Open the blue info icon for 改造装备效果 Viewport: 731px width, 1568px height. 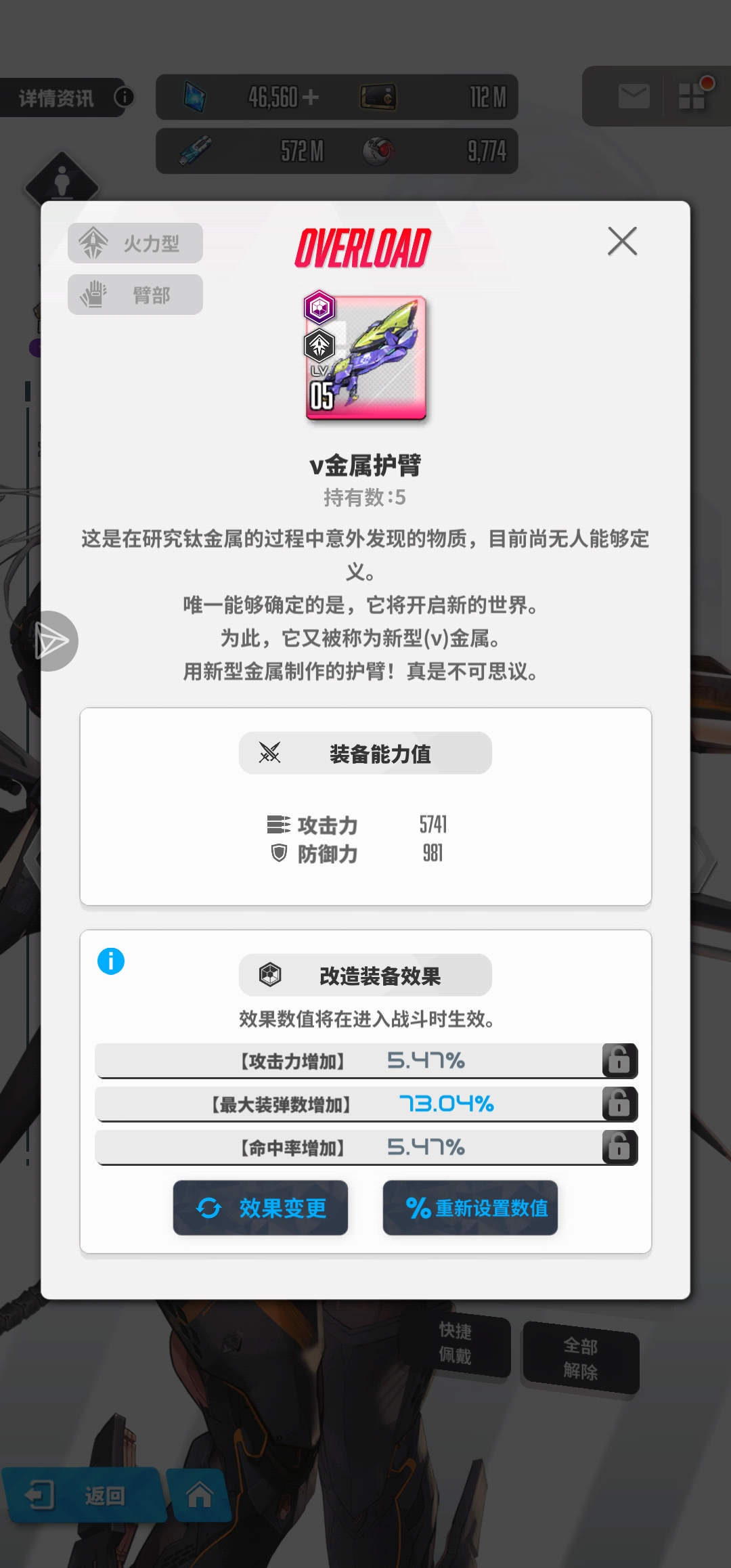click(x=111, y=961)
